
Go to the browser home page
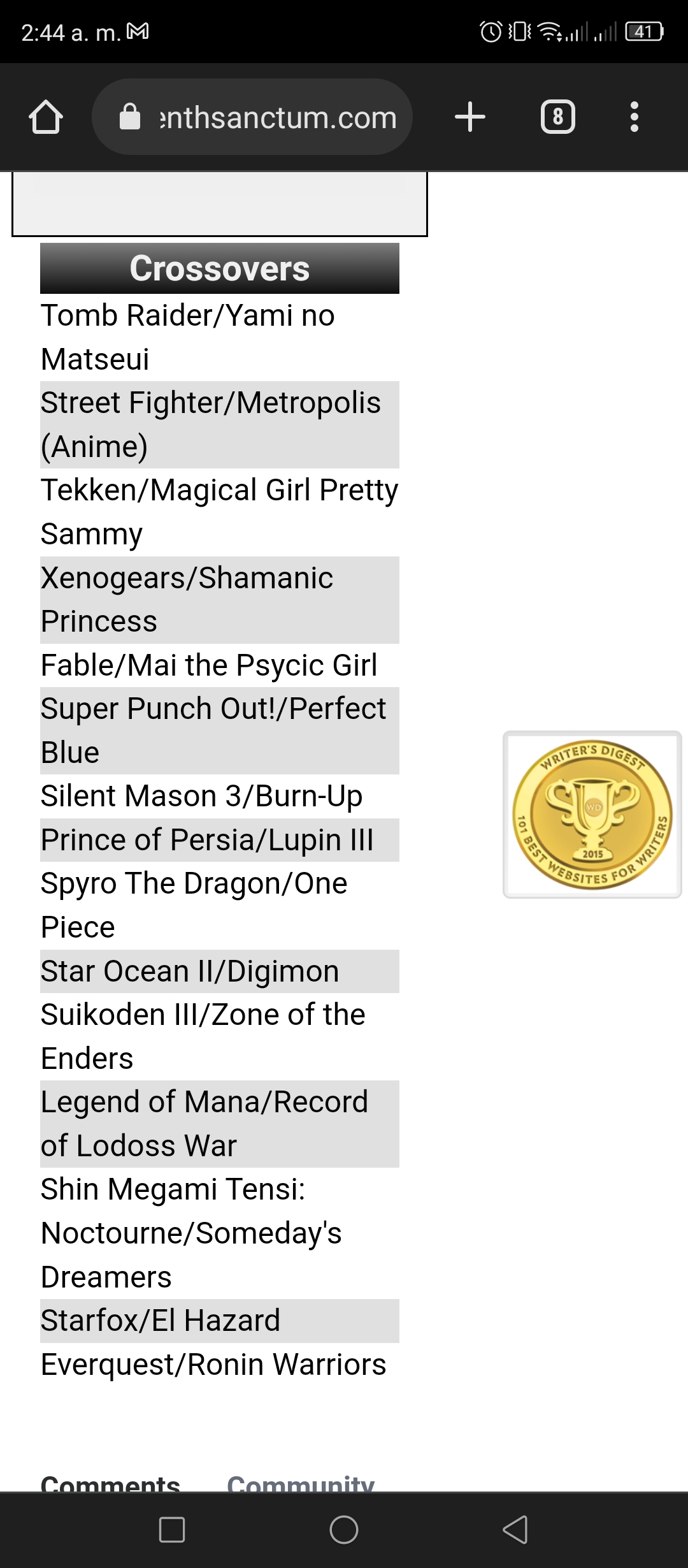[x=46, y=117]
